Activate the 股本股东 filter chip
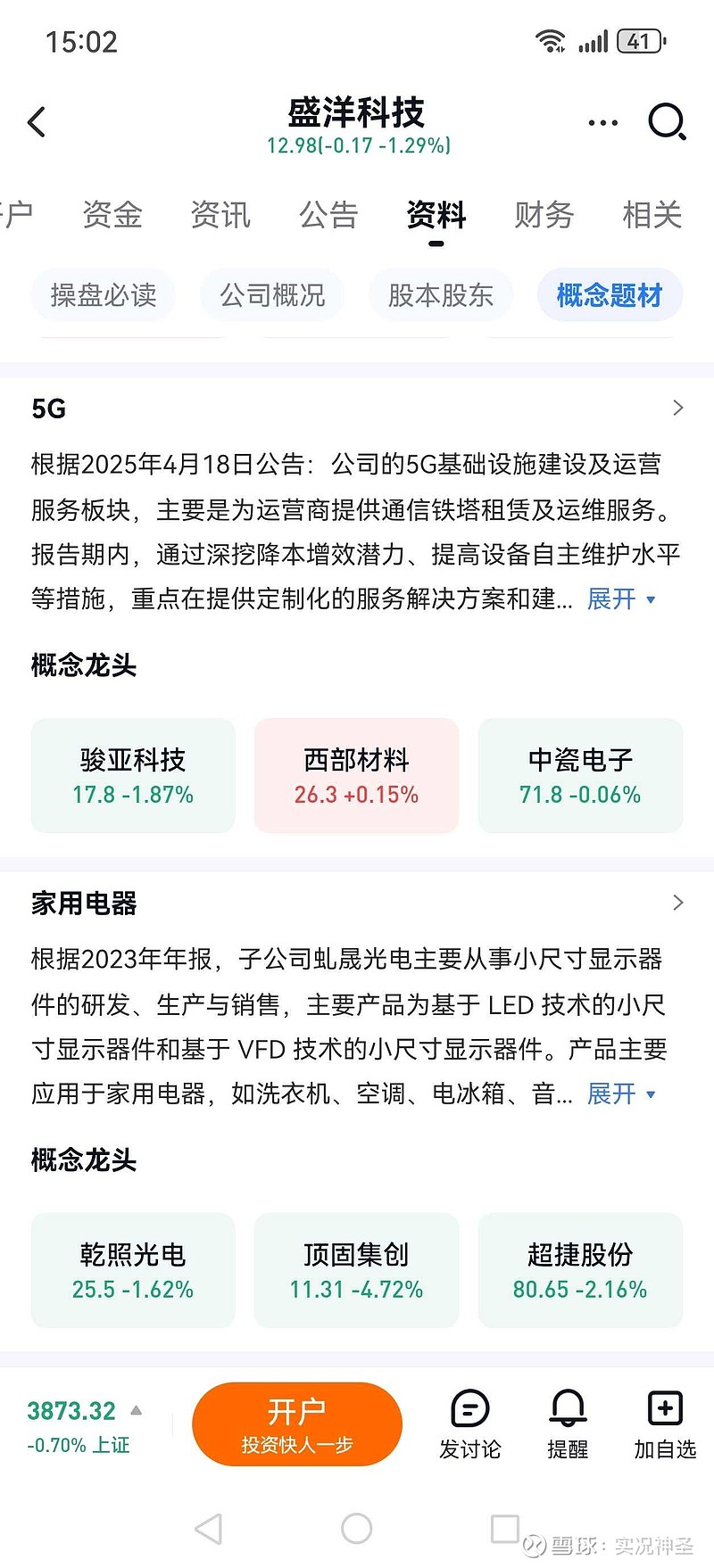Image resolution: width=714 pixels, height=1568 pixels. tap(441, 294)
